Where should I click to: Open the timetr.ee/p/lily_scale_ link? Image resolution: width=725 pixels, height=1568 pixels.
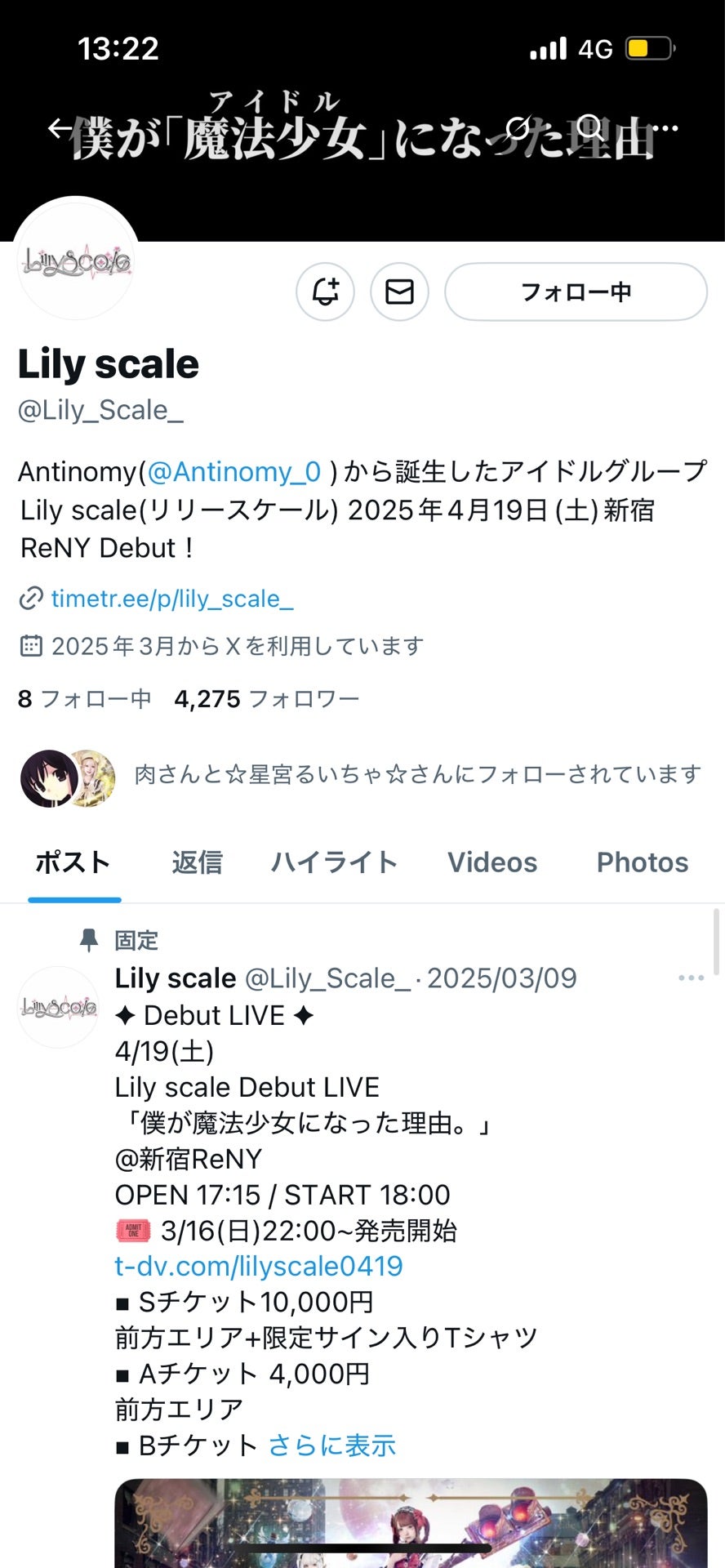[171, 599]
